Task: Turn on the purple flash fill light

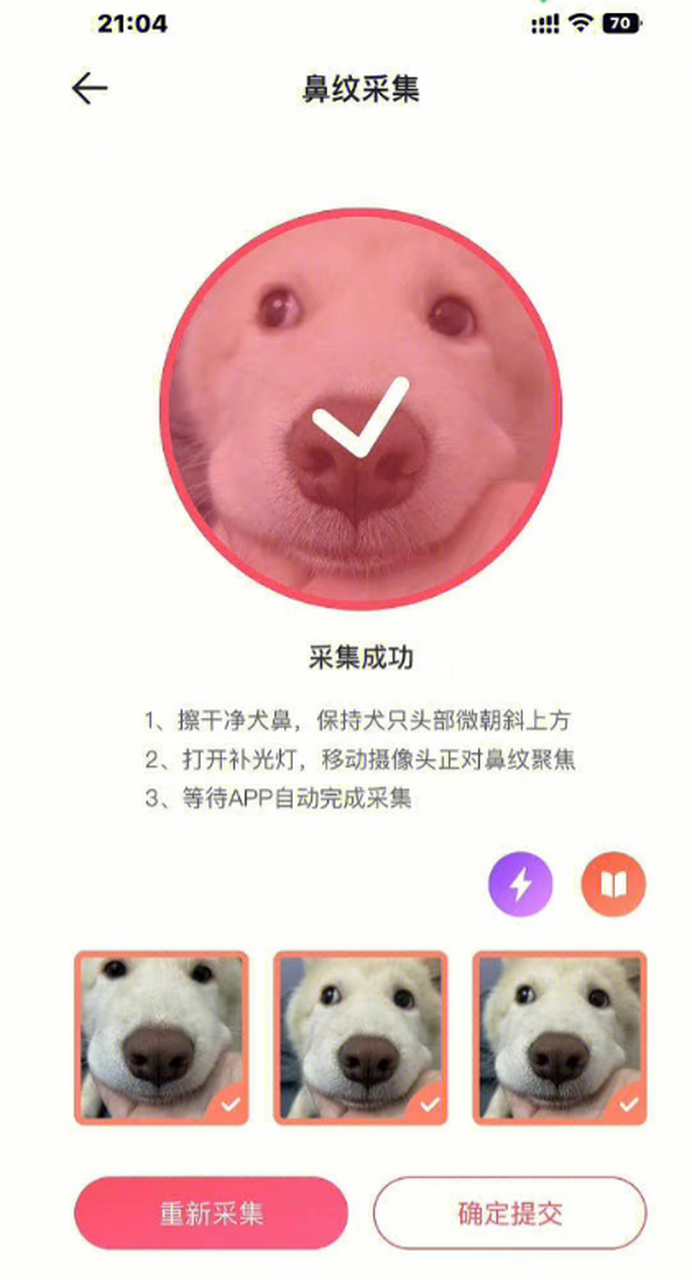Action: pos(520,885)
